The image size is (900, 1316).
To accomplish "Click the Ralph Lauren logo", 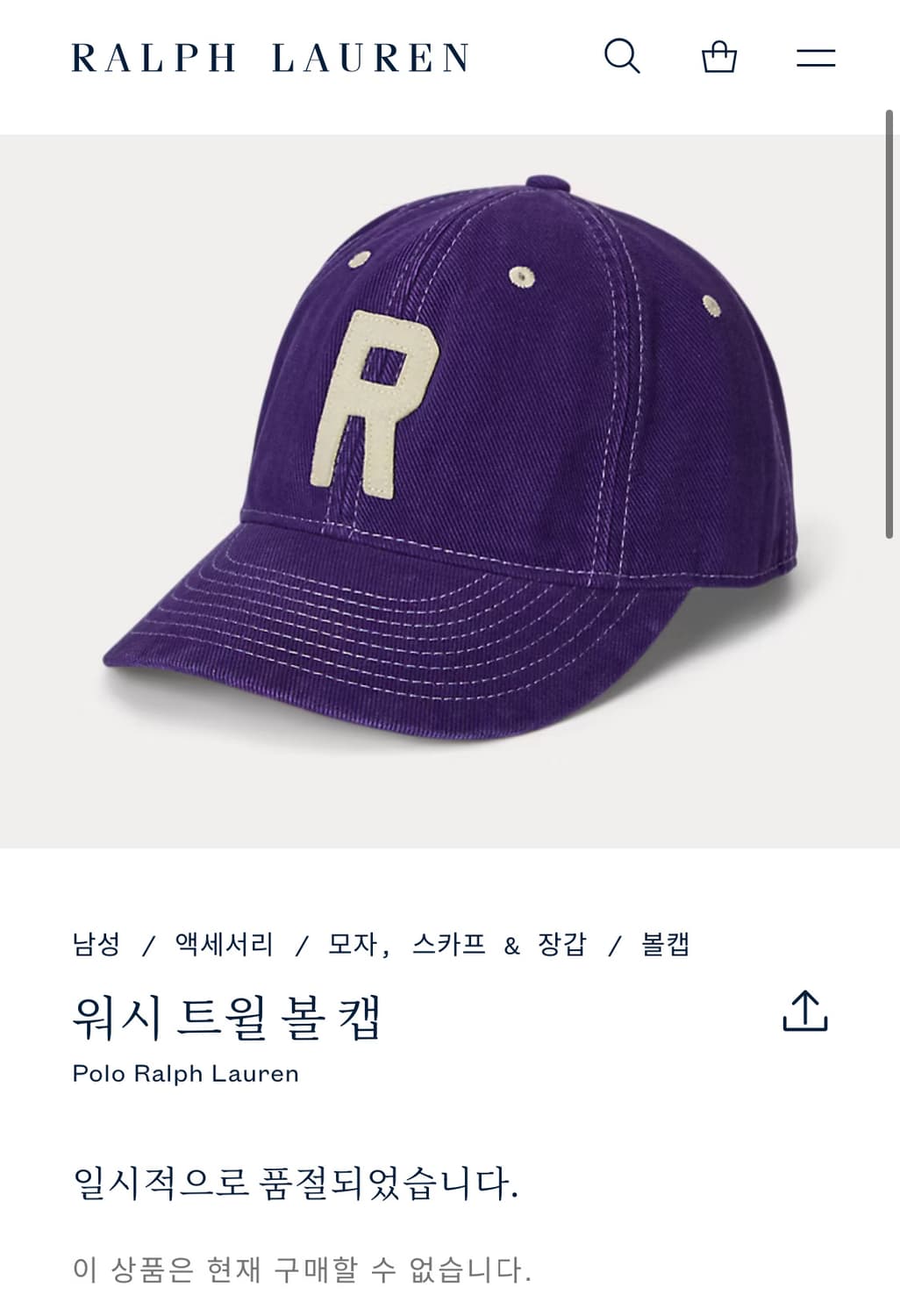I will (268, 57).
